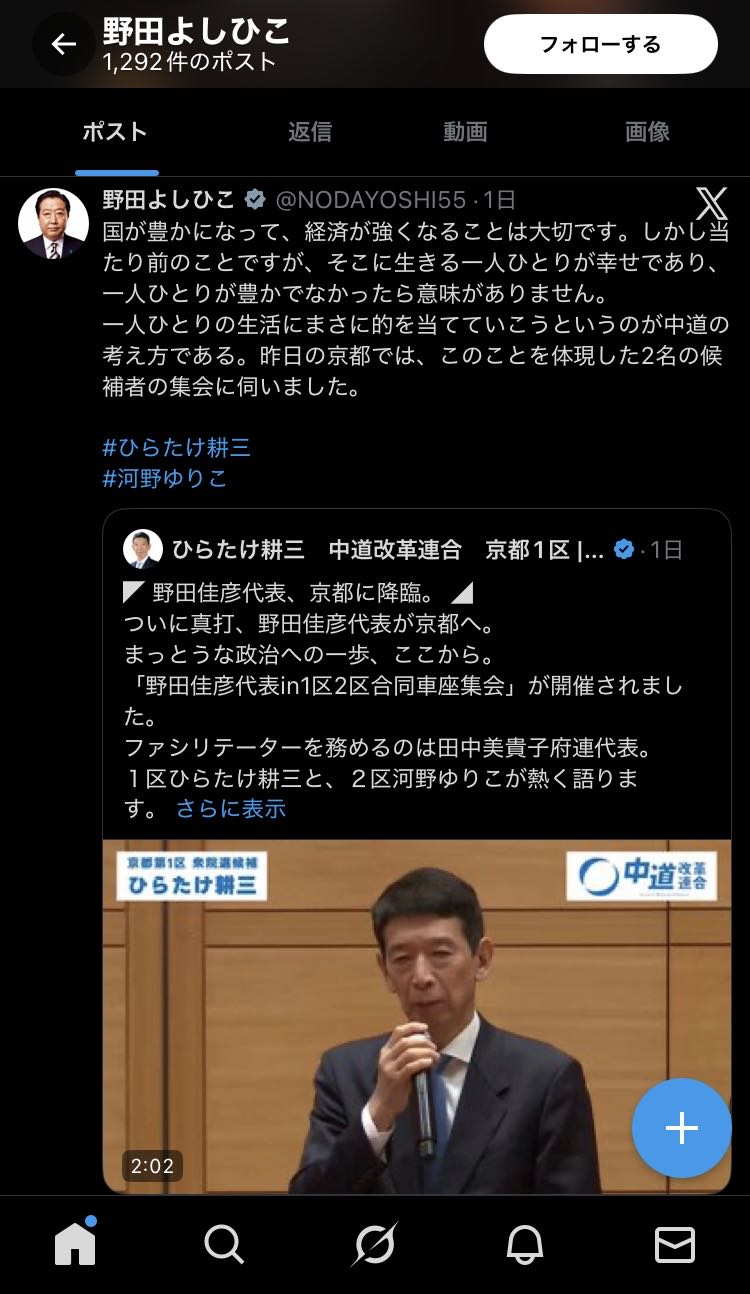
Task: Go to the Home tab
Action: pyautogui.click(x=75, y=1243)
